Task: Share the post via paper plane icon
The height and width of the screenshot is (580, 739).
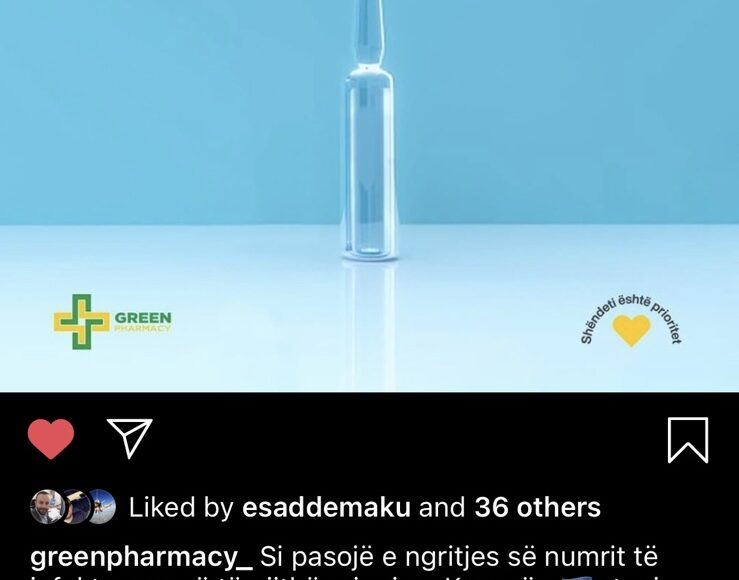Action: pos(129,438)
